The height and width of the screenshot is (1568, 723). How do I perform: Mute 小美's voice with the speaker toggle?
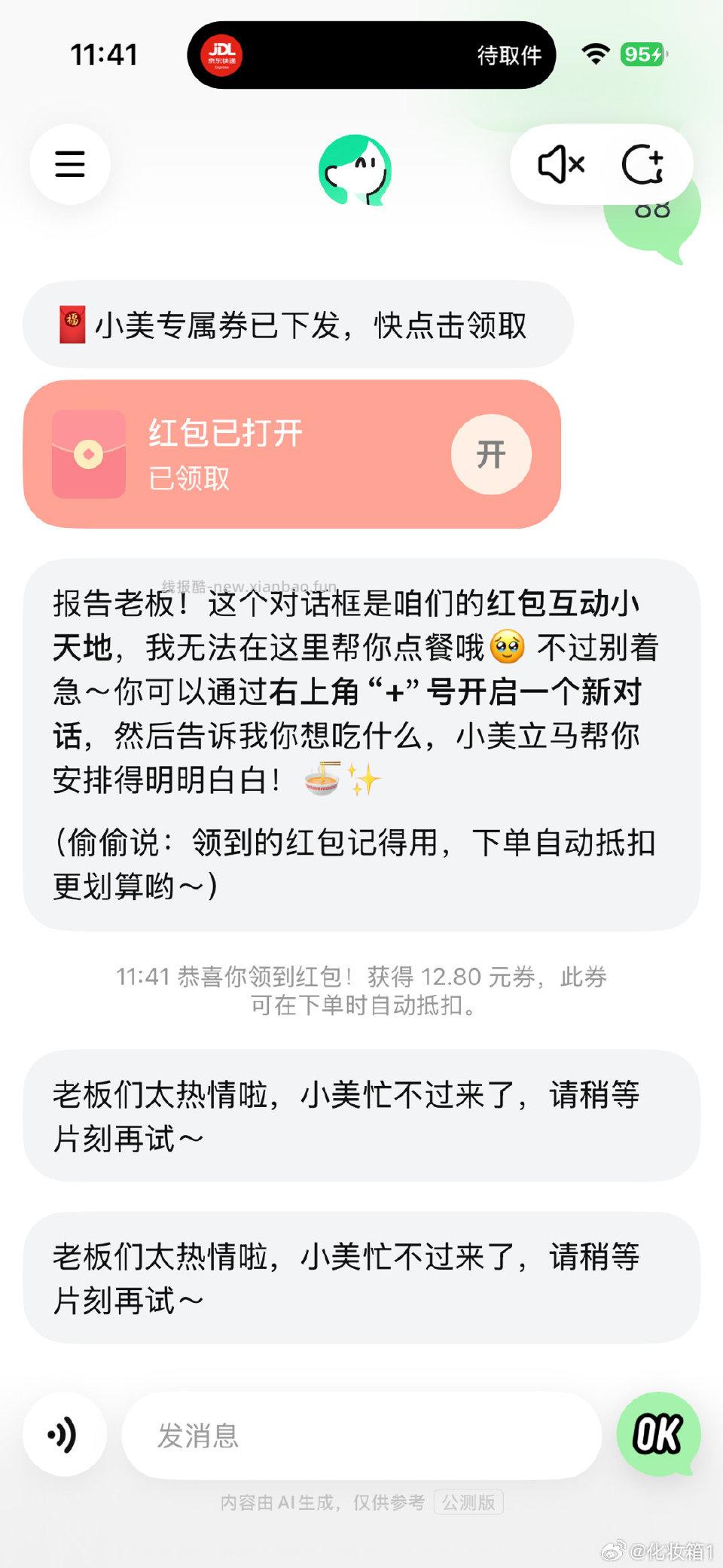click(562, 164)
